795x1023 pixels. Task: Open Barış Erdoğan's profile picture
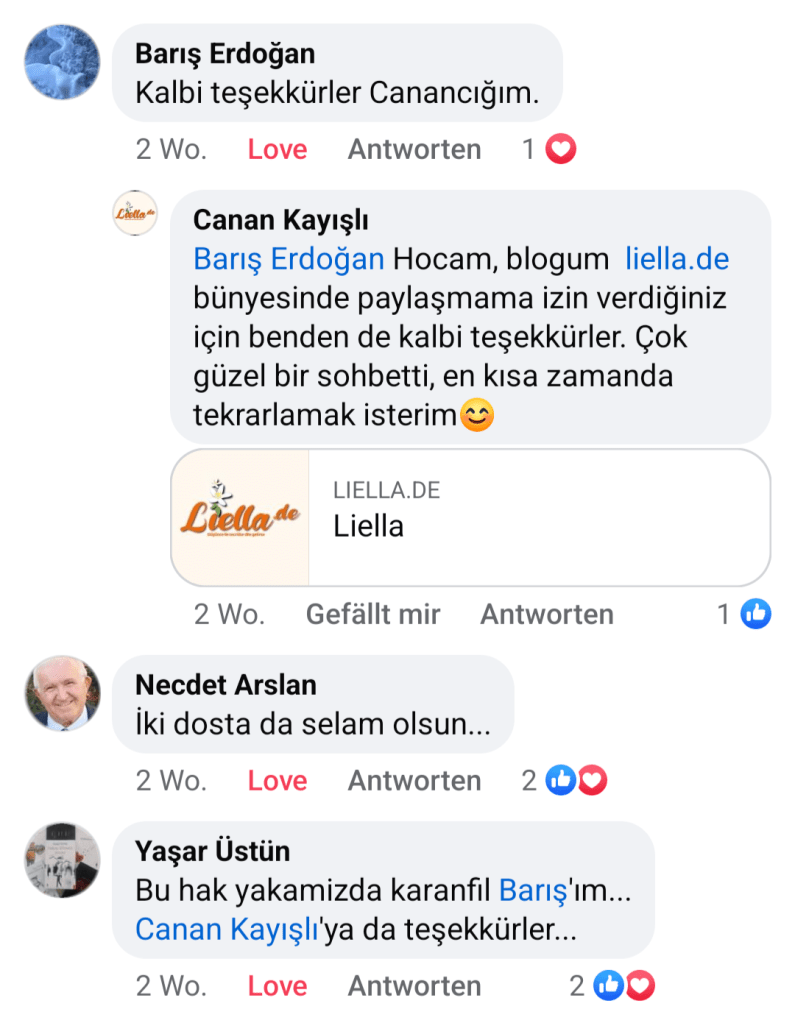[62, 62]
